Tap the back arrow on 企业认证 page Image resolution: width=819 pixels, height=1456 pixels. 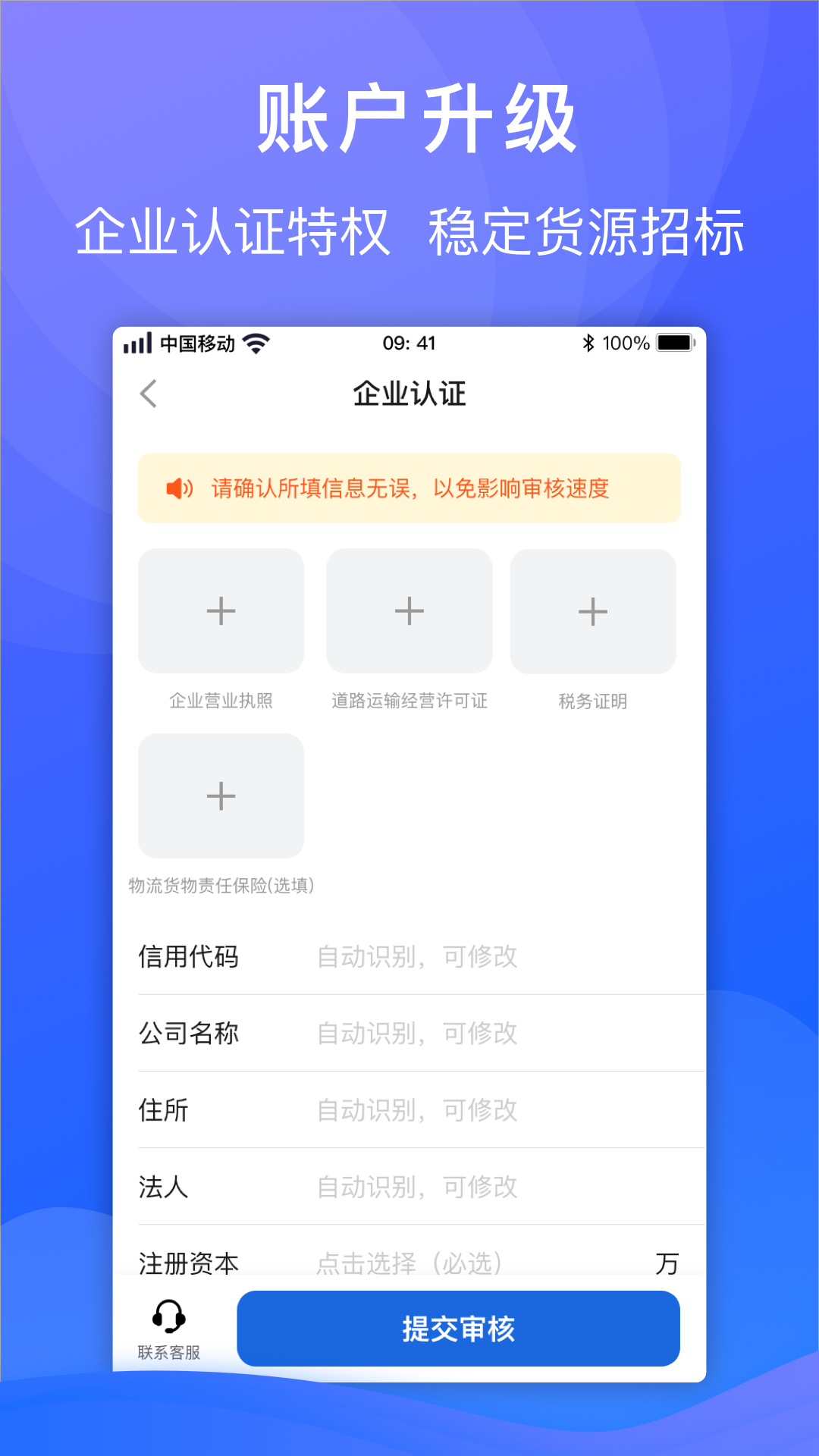click(149, 394)
